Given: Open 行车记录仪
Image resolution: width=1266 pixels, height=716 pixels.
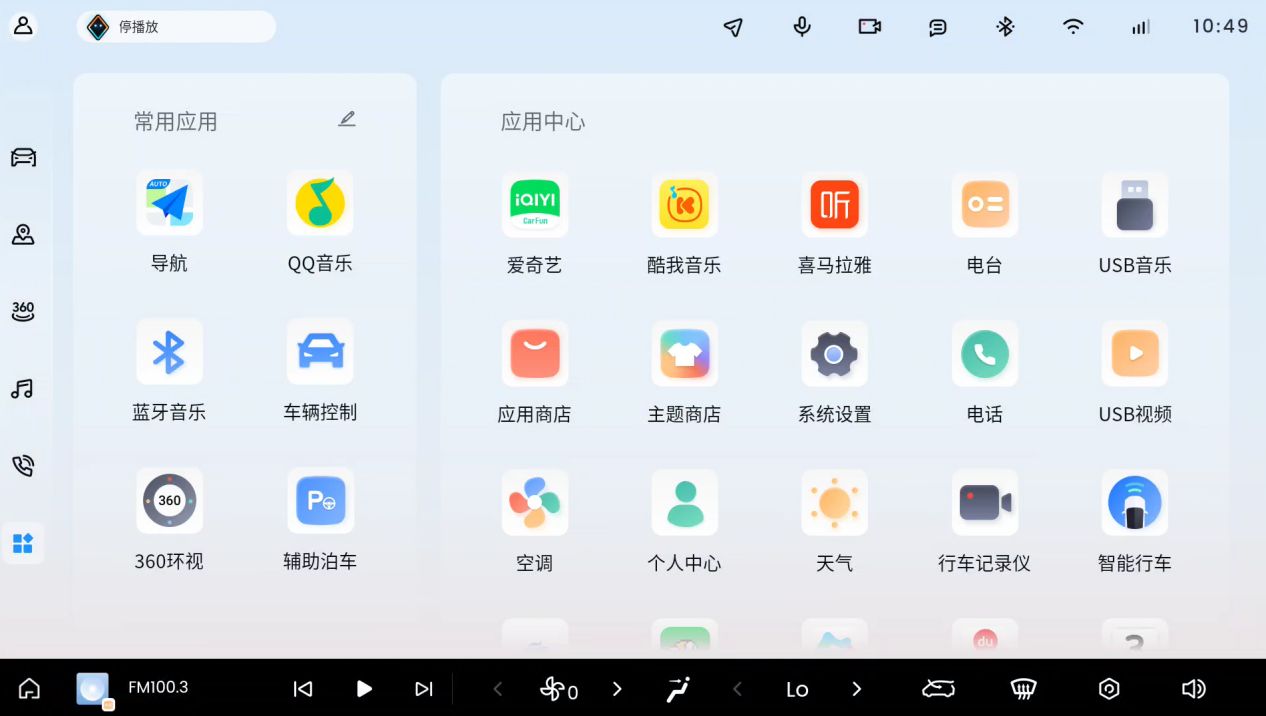Looking at the screenshot, I should point(984,503).
